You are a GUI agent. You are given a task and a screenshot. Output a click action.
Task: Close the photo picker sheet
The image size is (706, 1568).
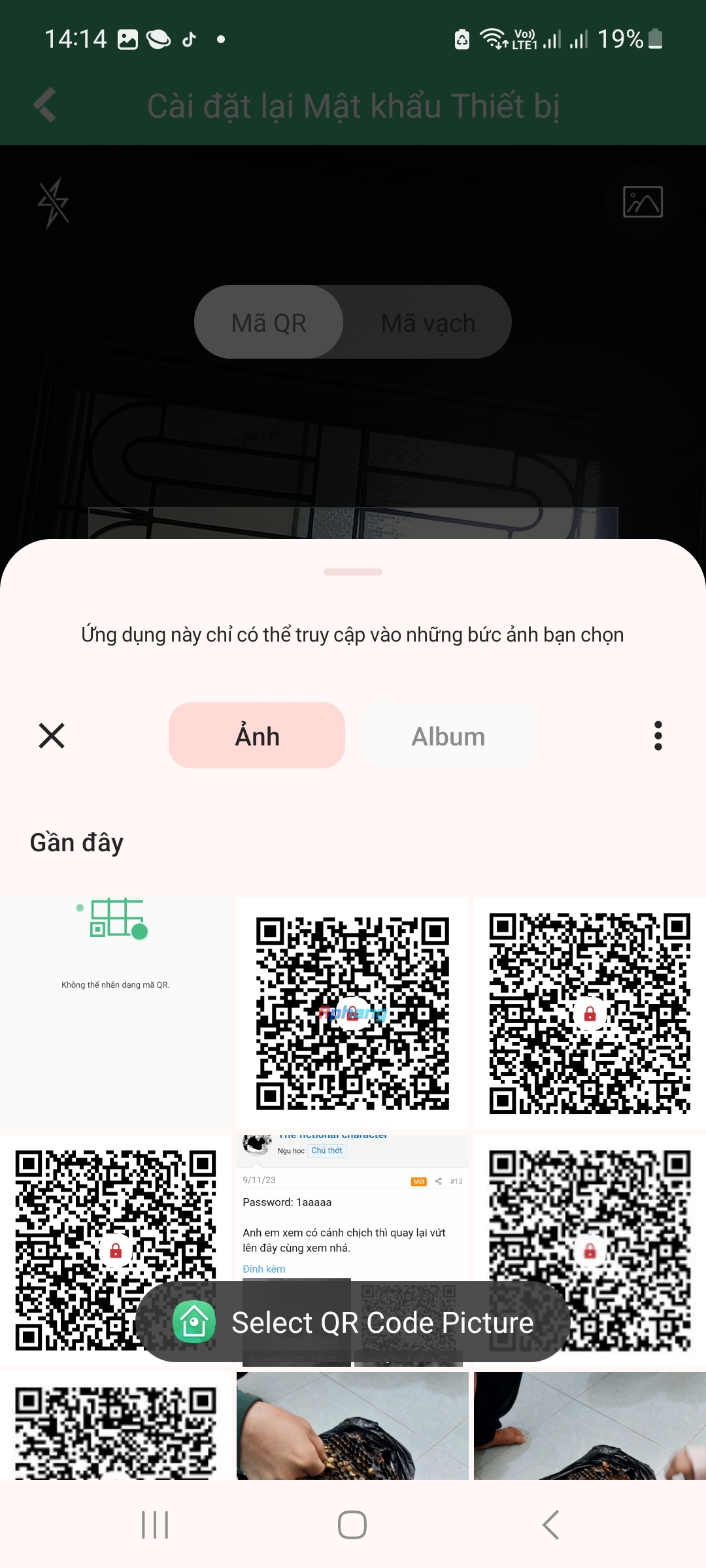(x=52, y=736)
